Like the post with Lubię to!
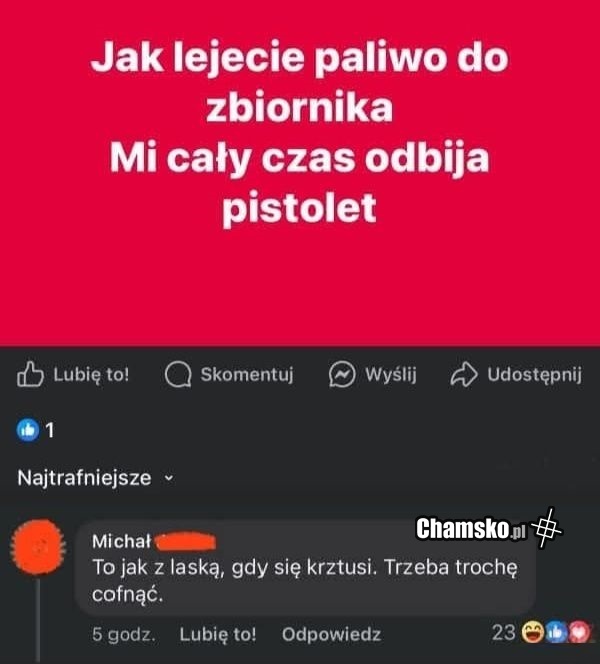 [x=74, y=375]
